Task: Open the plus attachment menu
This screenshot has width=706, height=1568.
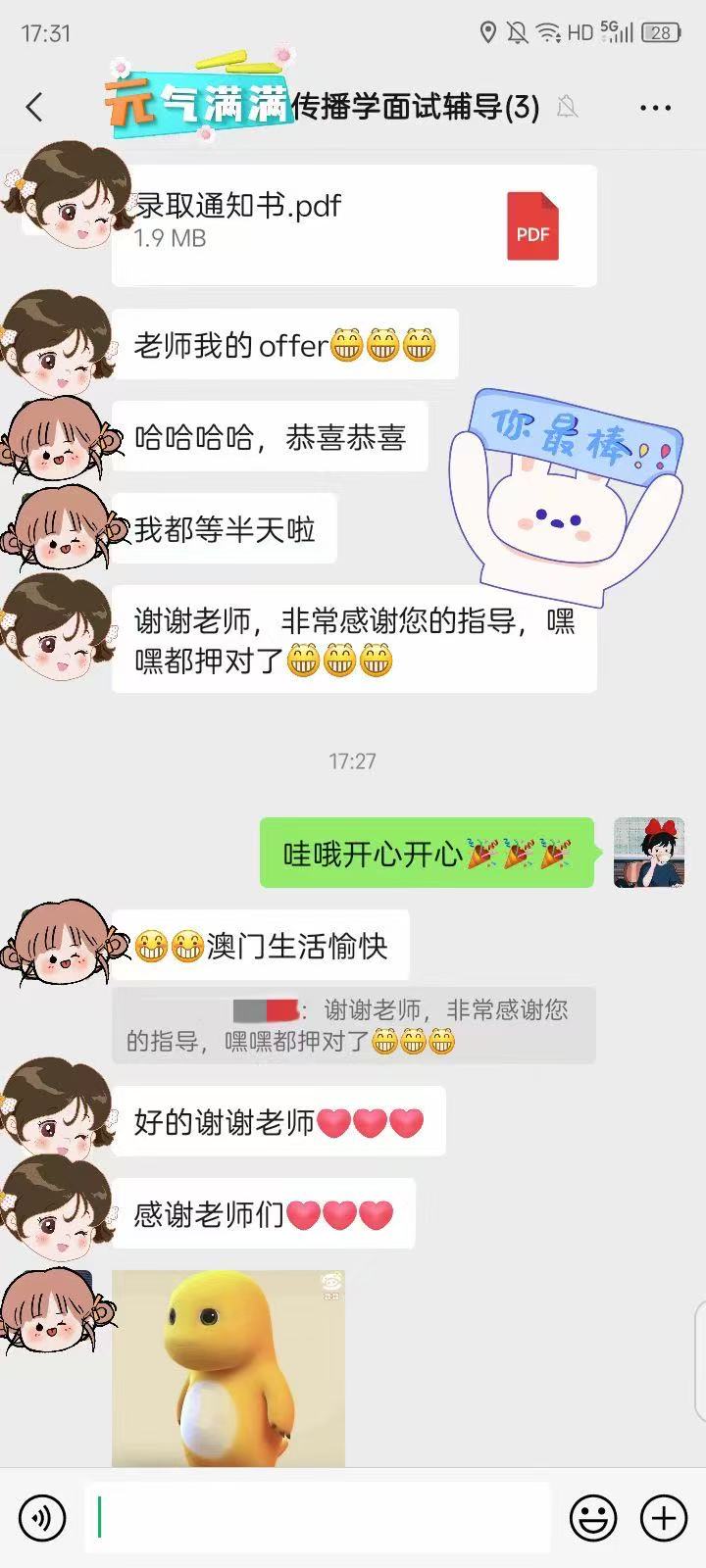Action: pyautogui.click(x=664, y=1518)
